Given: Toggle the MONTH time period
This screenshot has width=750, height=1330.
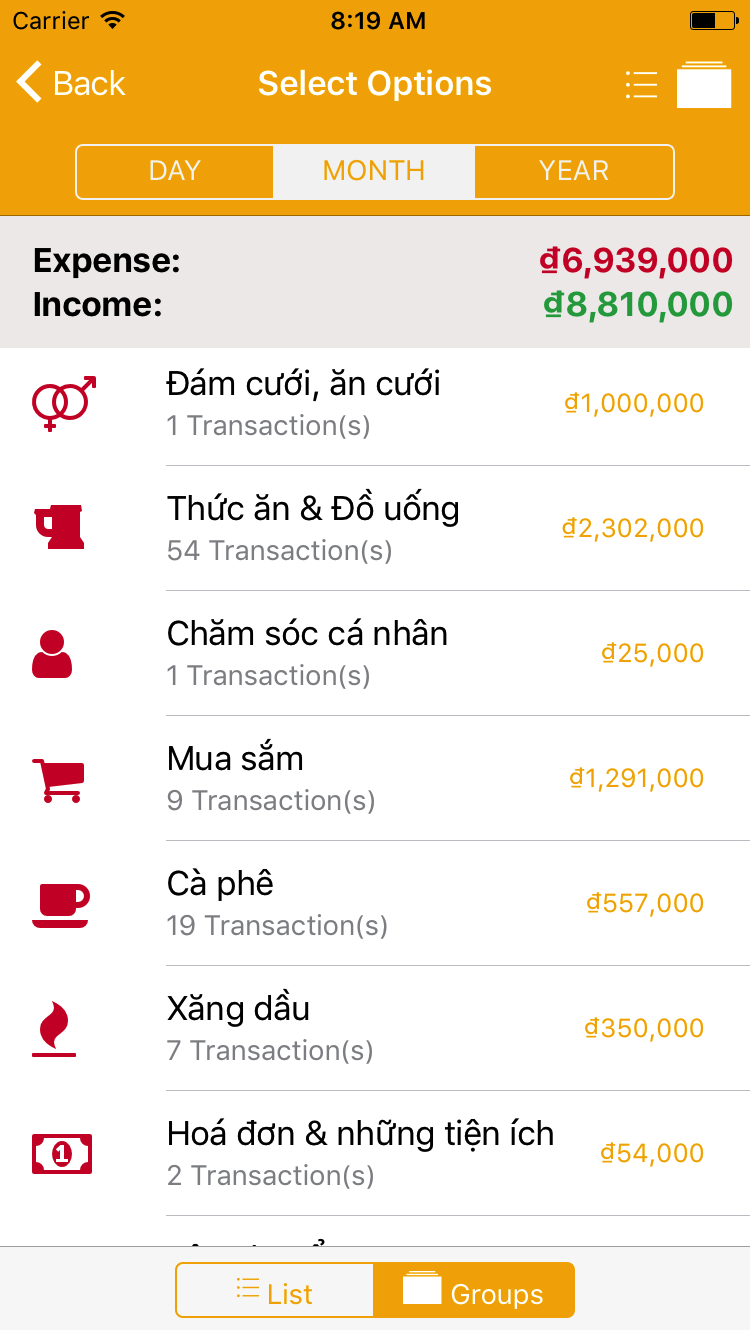Looking at the screenshot, I should tap(374, 171).
